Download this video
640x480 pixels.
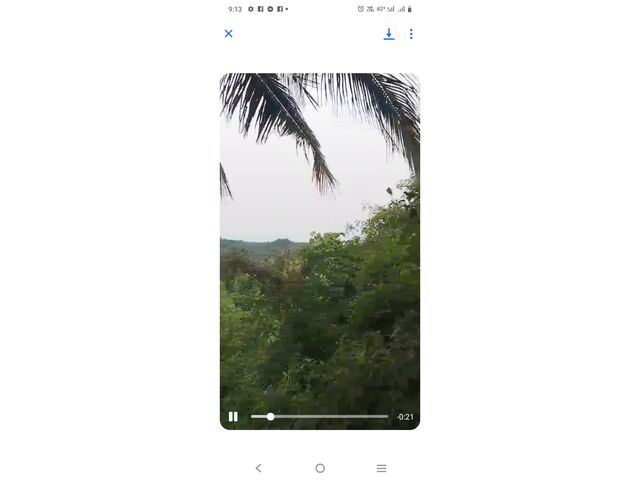389,34
